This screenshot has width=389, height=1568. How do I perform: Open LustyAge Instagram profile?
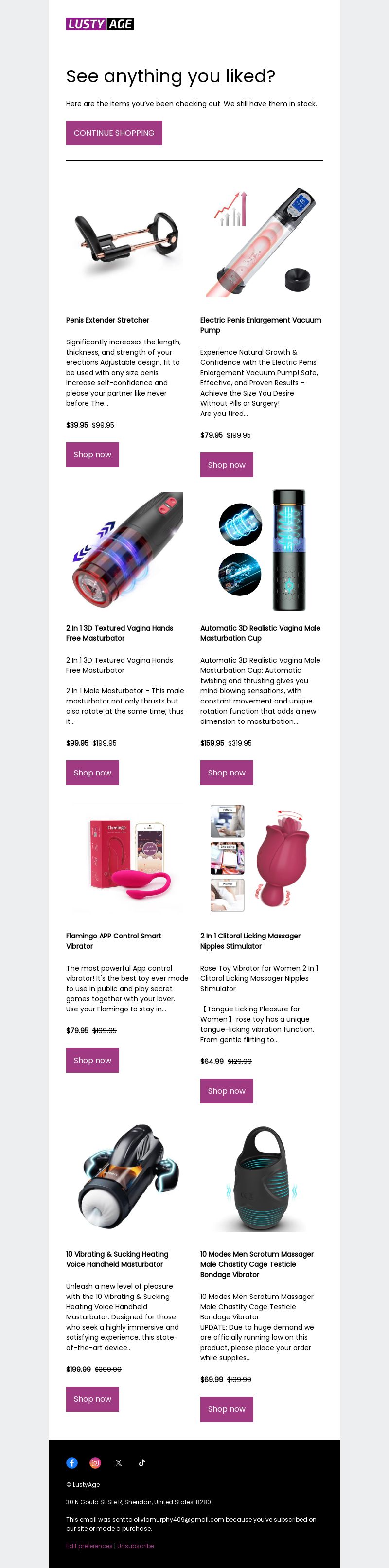tap(96, 1462)
